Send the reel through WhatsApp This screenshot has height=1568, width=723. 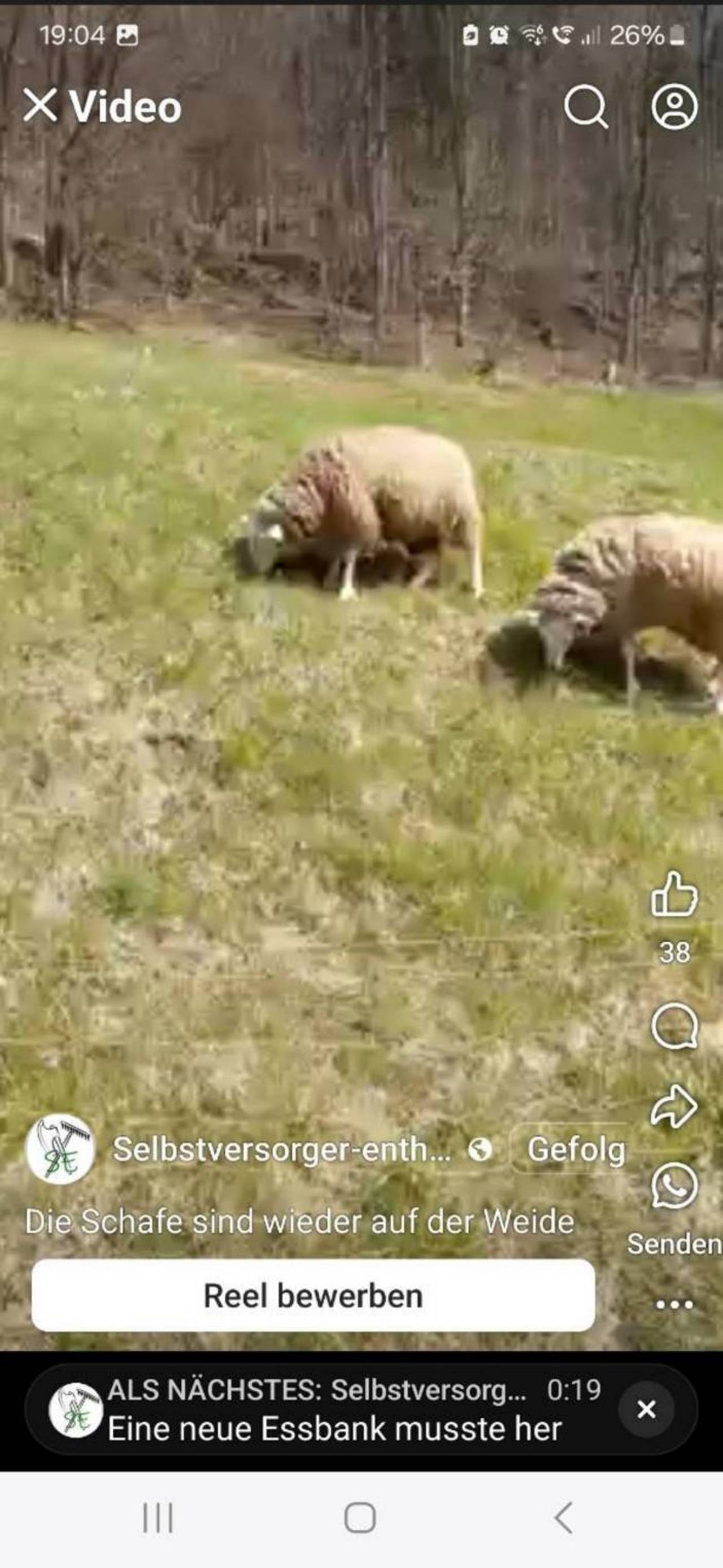click(x=674, y=1185)
